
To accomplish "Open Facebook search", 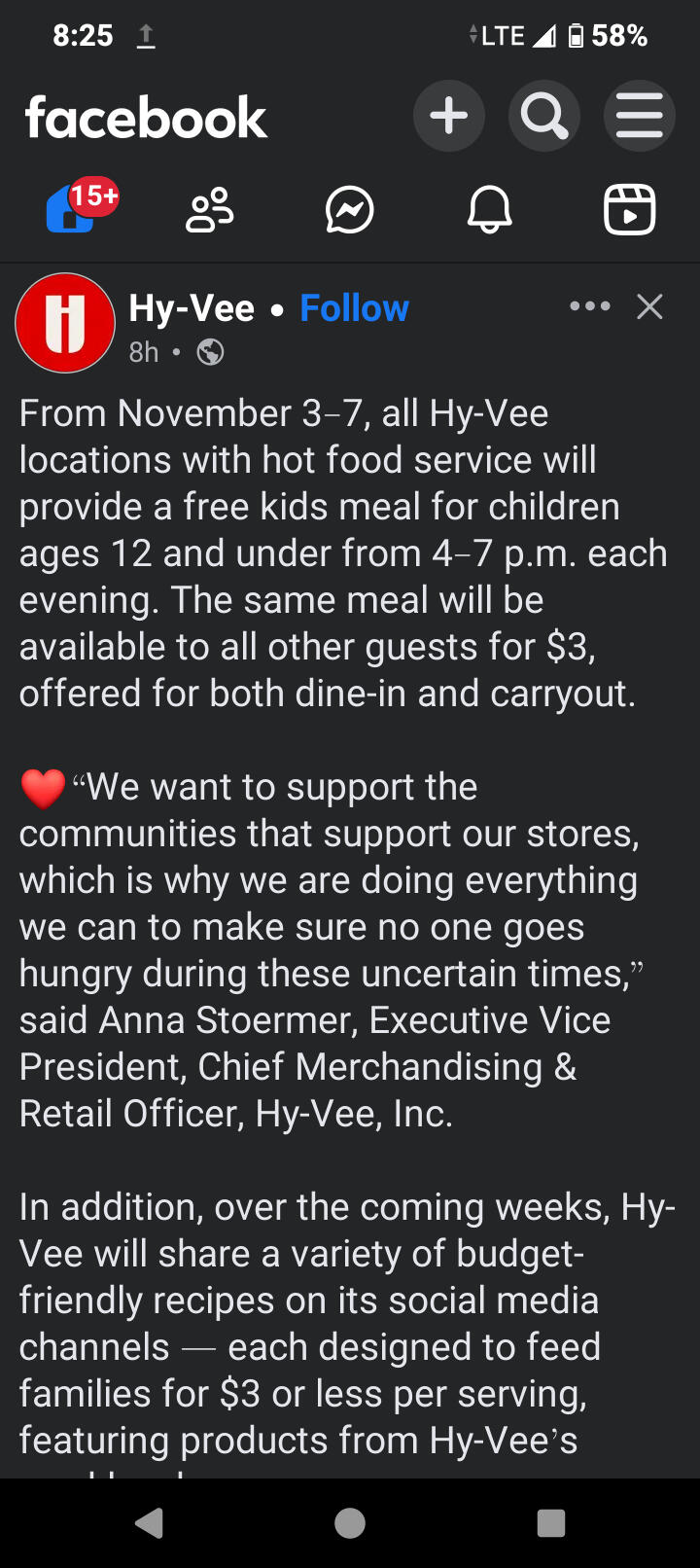I will coord(544,117).
